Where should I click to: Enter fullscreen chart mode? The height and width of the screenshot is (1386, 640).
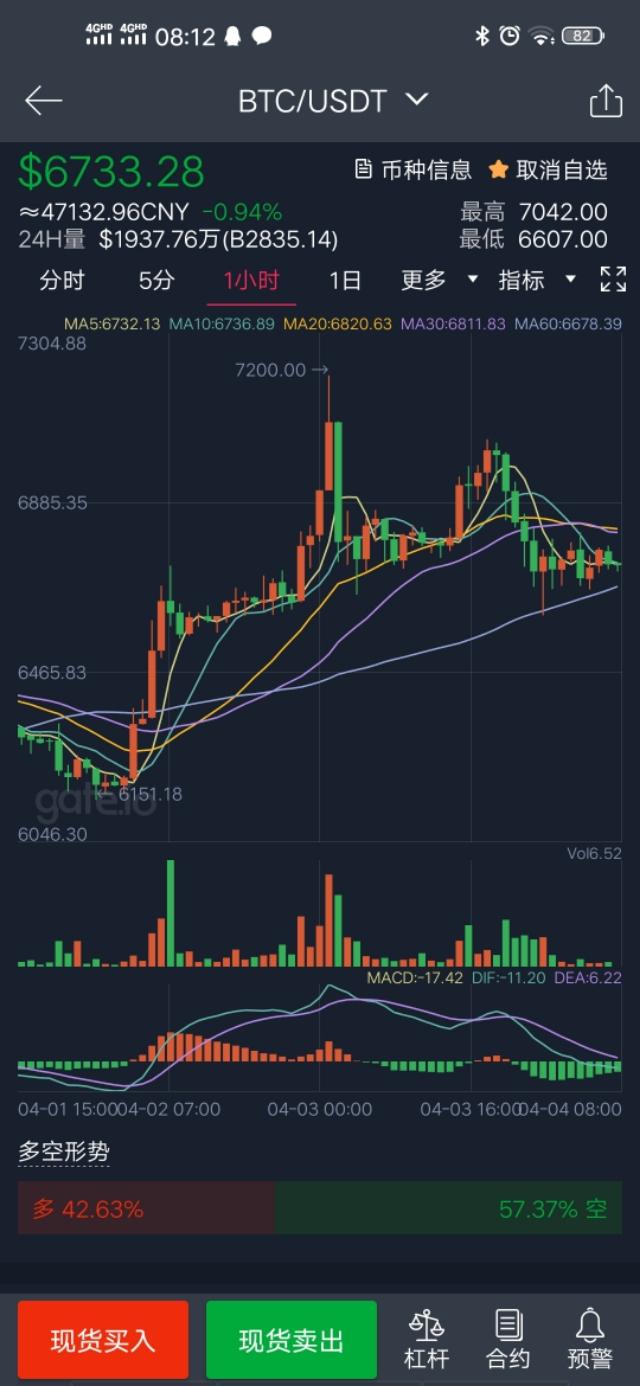pos(613,280)
